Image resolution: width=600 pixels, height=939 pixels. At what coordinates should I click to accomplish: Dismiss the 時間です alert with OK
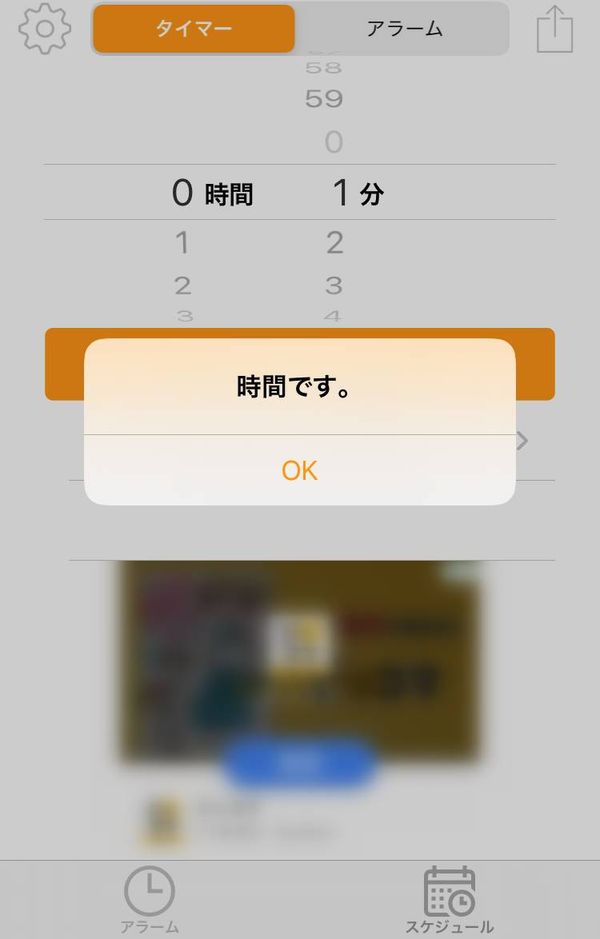click(299, 470)
